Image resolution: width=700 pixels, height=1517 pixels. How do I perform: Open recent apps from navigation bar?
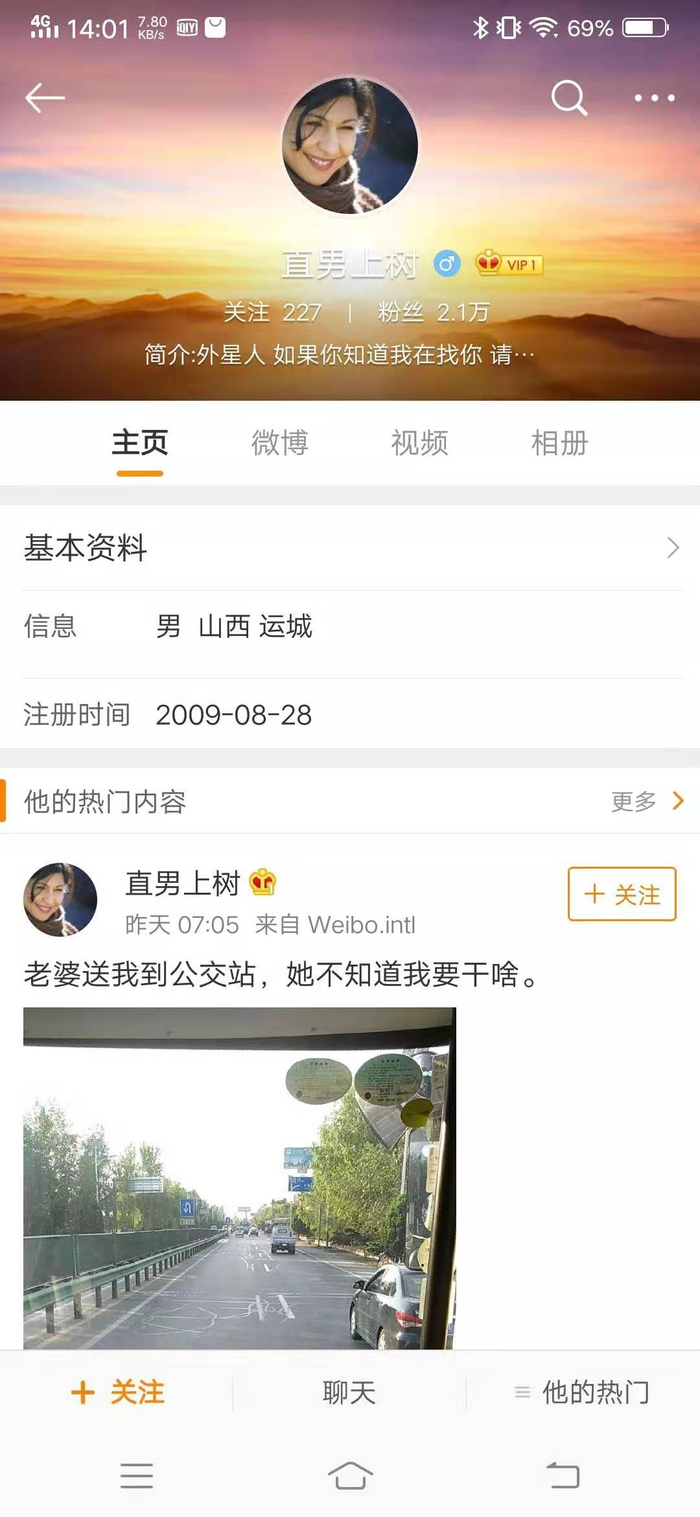pos(137,1475)
